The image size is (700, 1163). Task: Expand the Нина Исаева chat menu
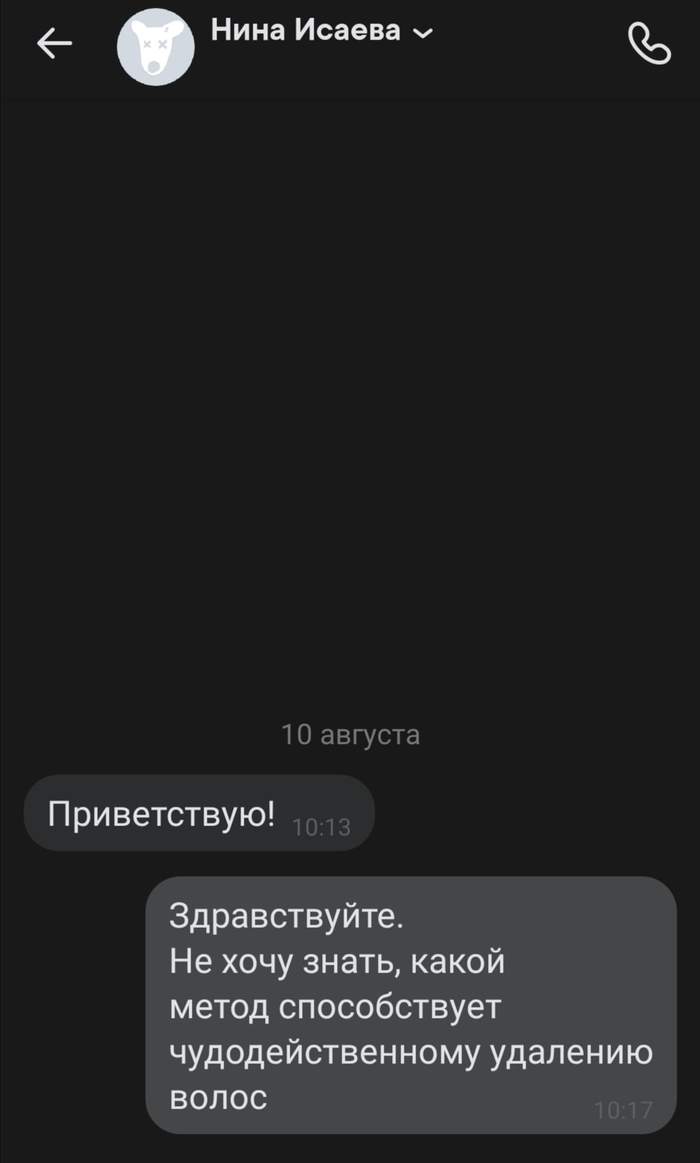pyautogui.click(x=422, y=33)
